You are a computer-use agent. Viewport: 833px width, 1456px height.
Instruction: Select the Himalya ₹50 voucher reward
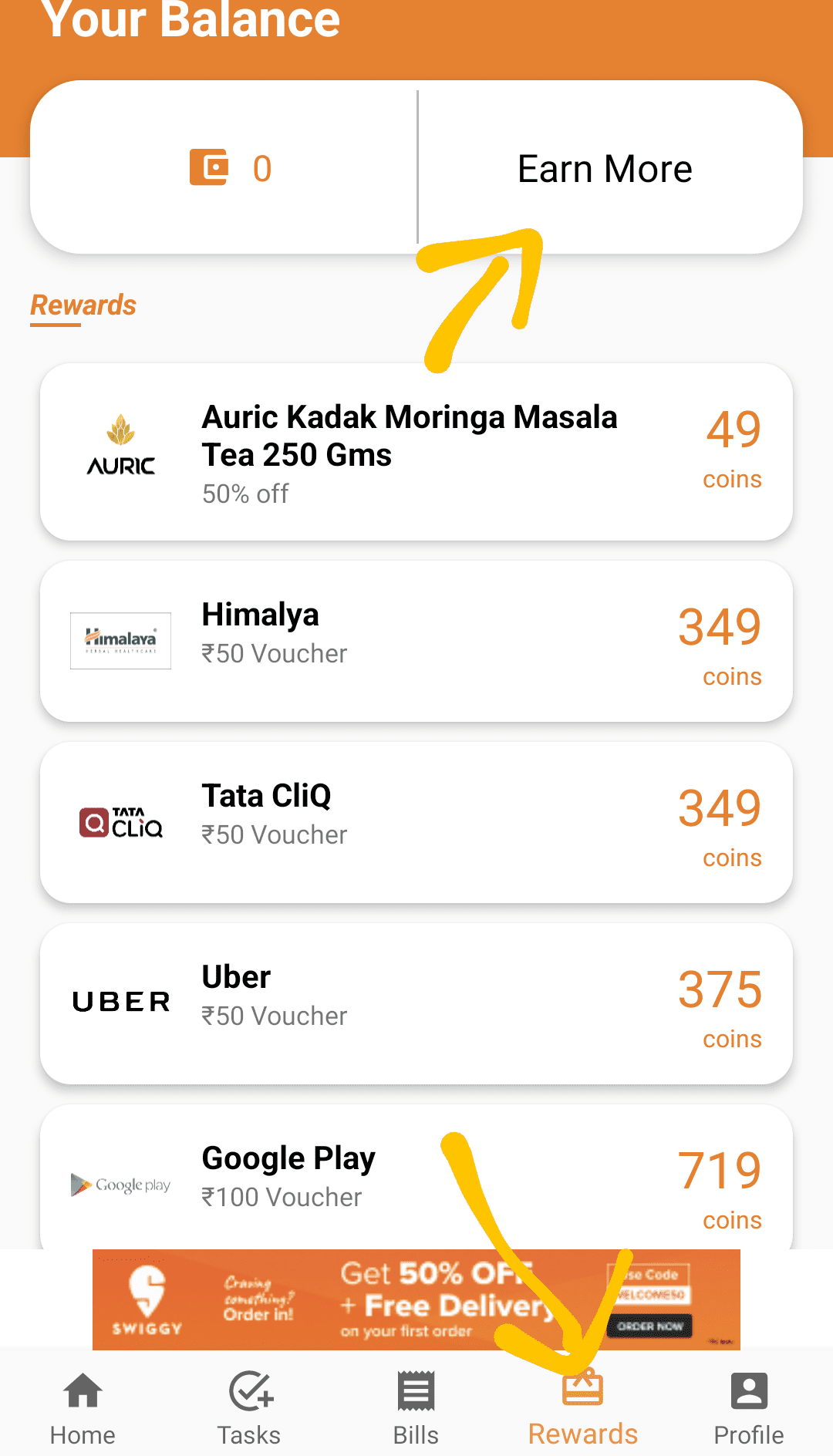[416, 642]
